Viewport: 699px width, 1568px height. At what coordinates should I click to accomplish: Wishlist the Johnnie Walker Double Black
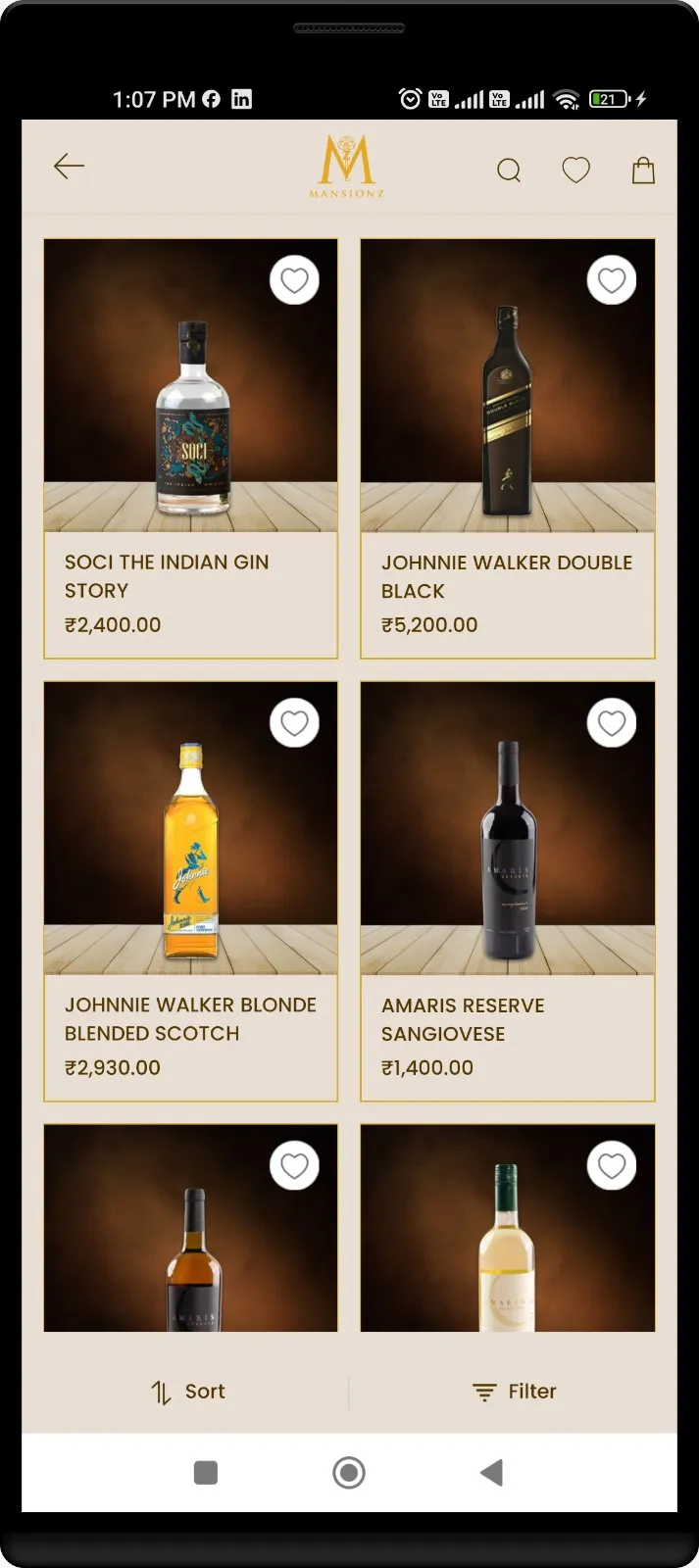point(612,280)
